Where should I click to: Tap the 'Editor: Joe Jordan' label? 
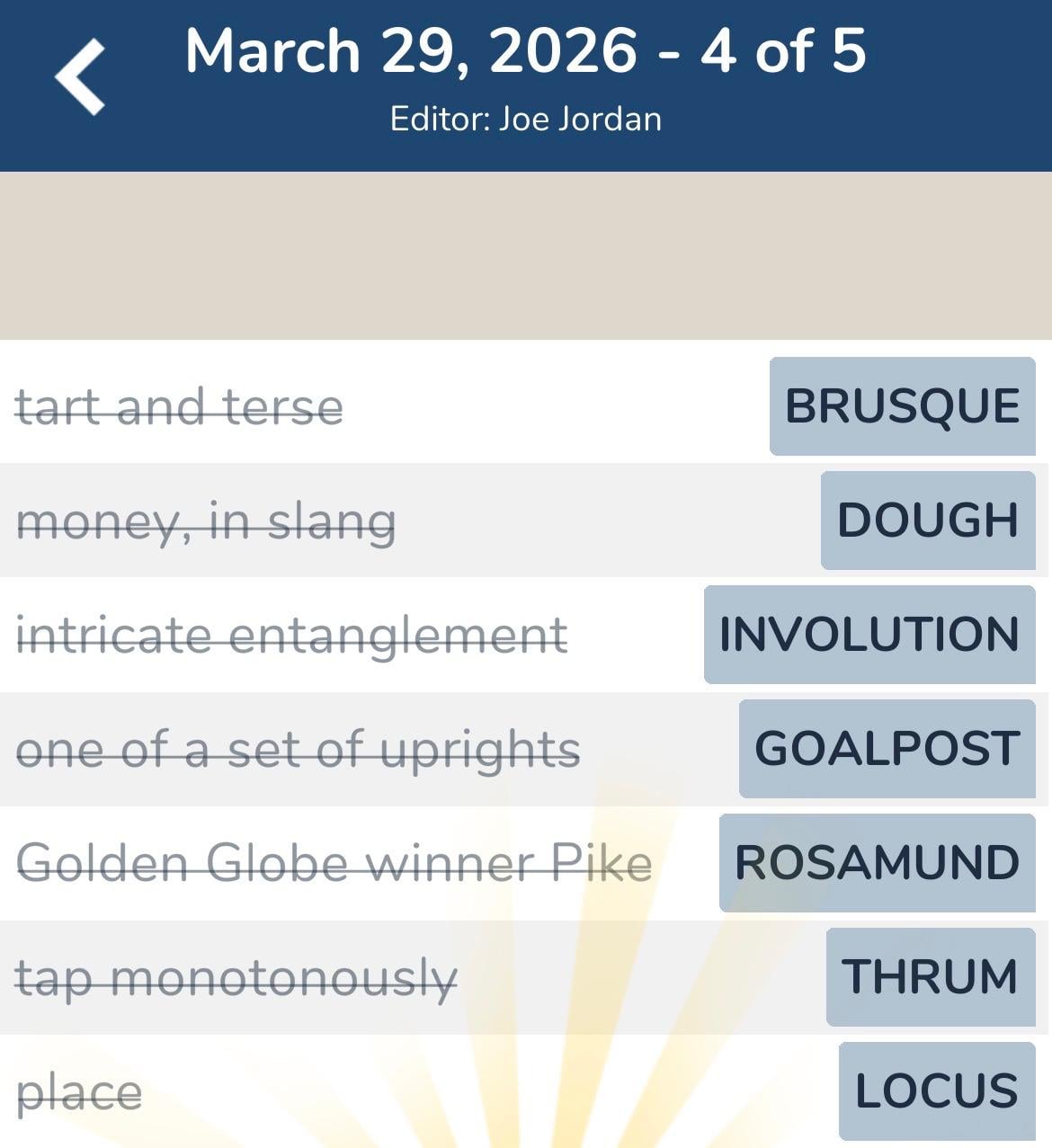click(525, 117)
